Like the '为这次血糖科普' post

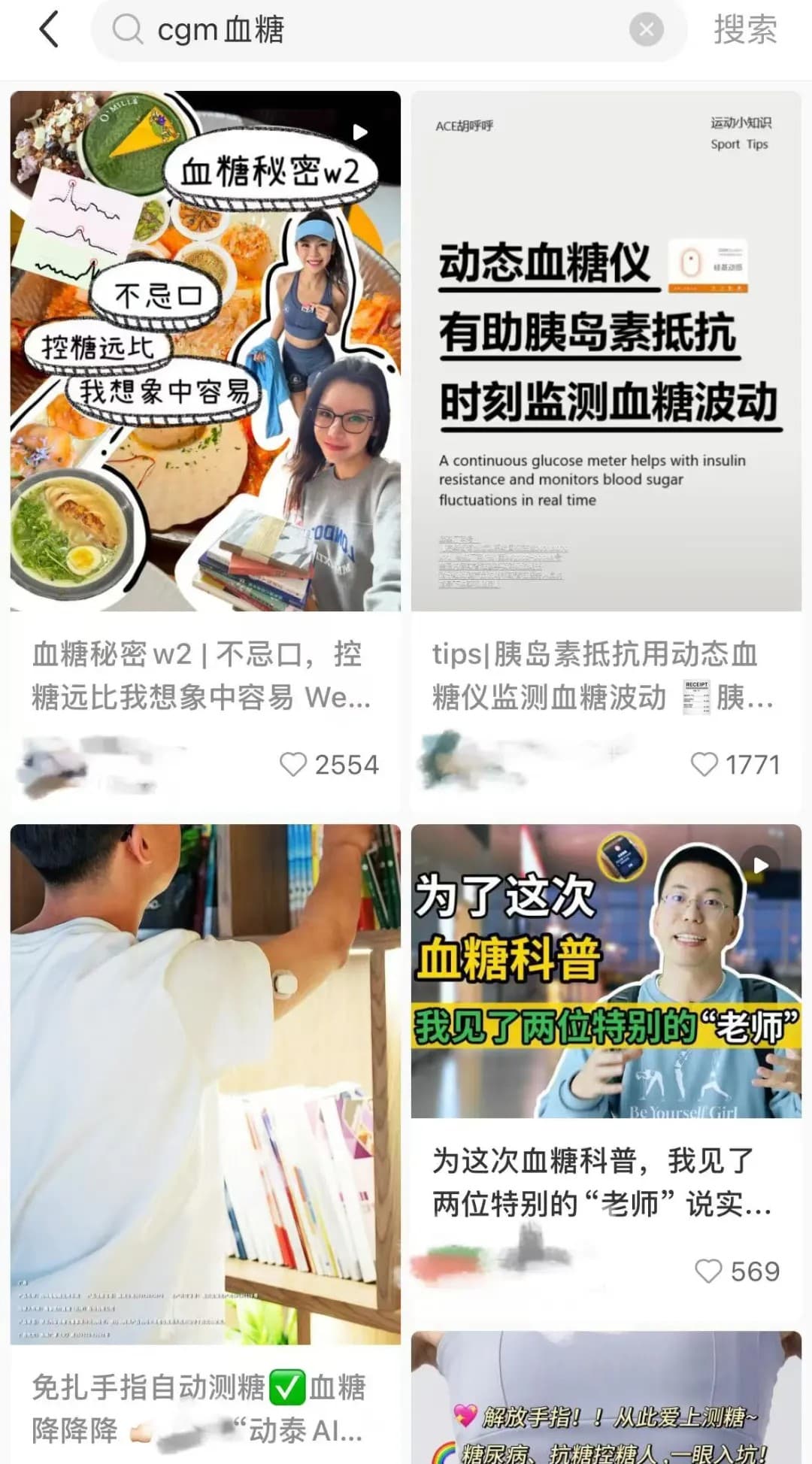[x=708, y=1272]
